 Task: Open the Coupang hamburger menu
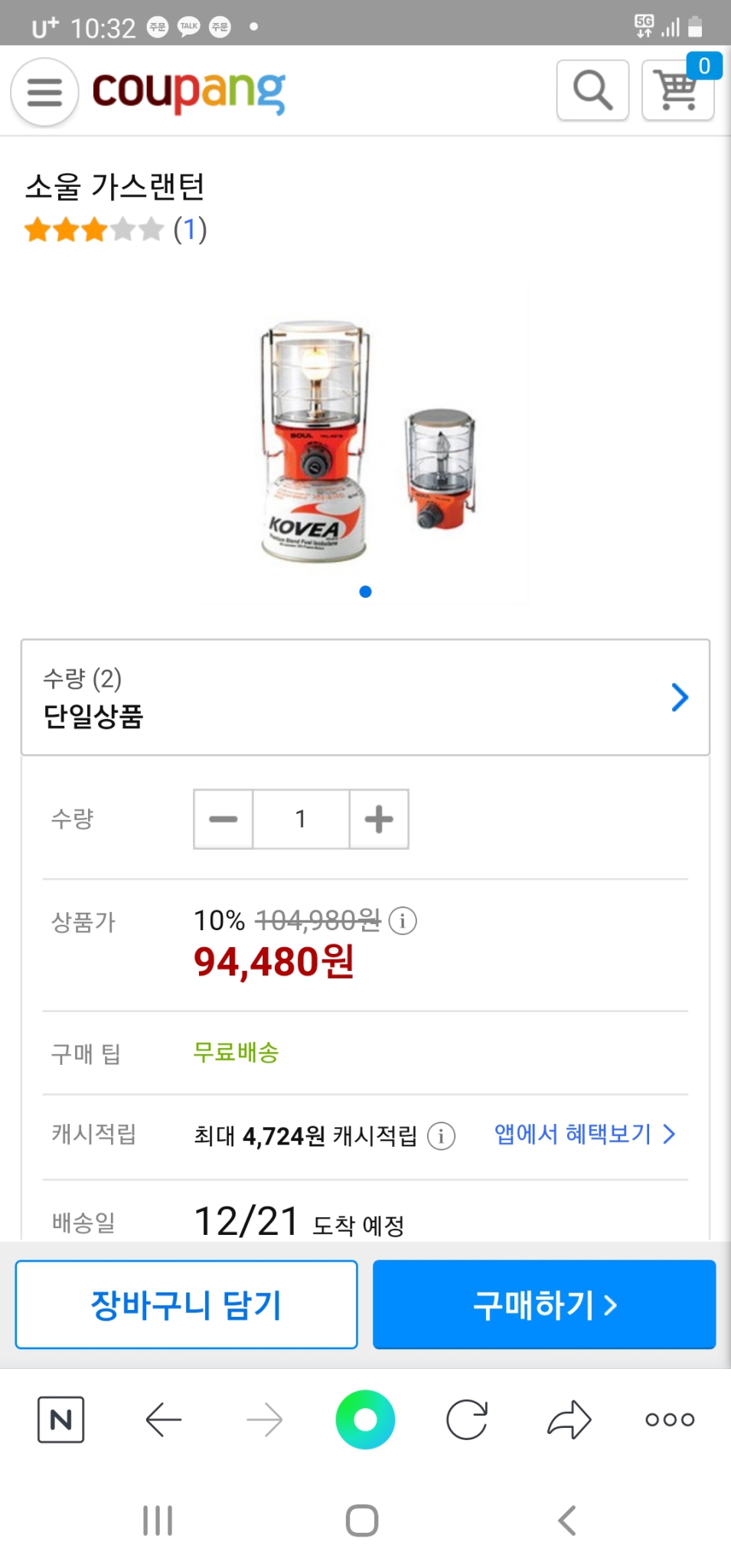pyautogui.click(x=44, y=90)
